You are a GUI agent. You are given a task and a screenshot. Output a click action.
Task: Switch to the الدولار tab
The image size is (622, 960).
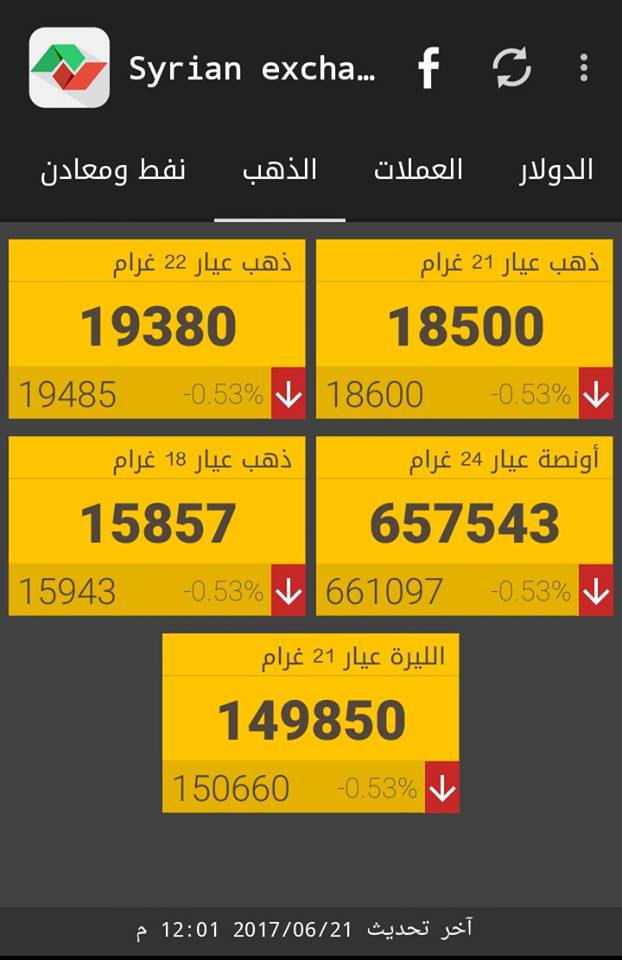pyautogui.click(x=556, y=170)
